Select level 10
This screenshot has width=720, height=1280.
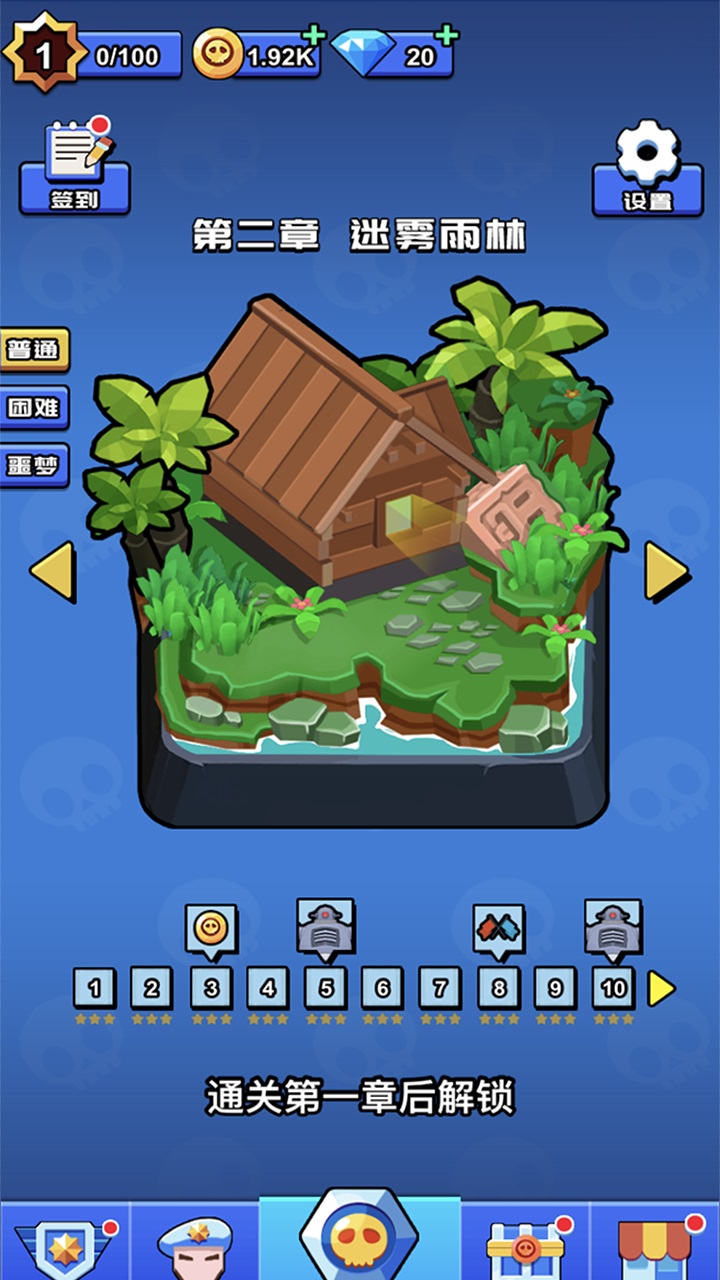click(x=613, y=989)
